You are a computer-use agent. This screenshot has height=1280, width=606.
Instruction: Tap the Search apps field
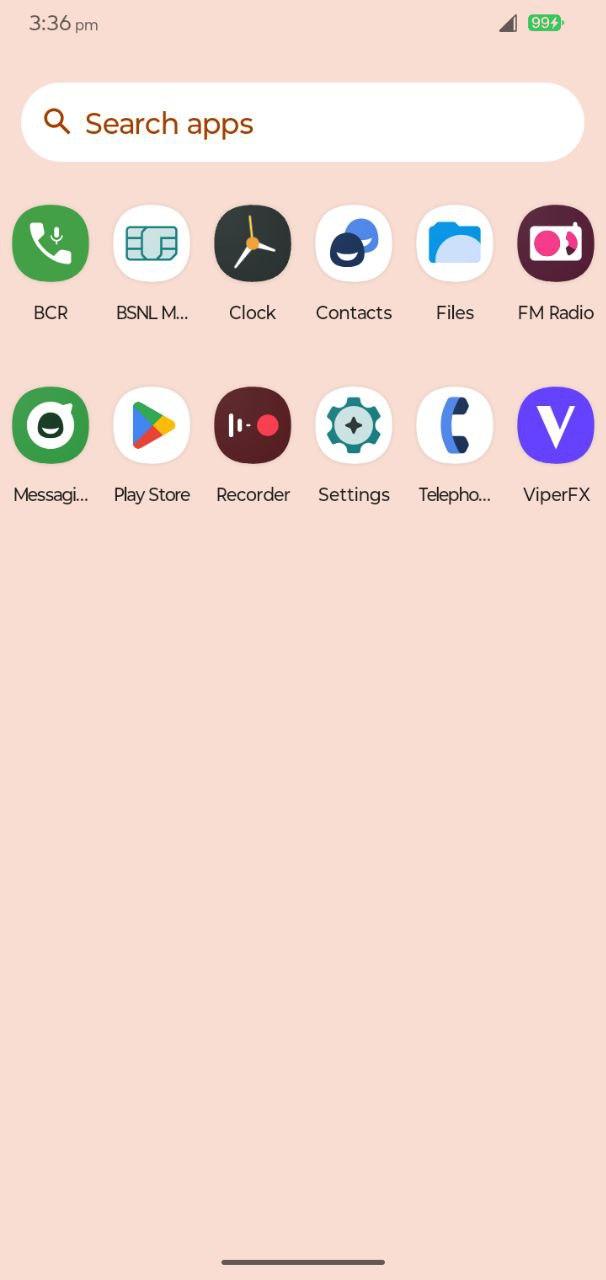(x=302, y=122)
